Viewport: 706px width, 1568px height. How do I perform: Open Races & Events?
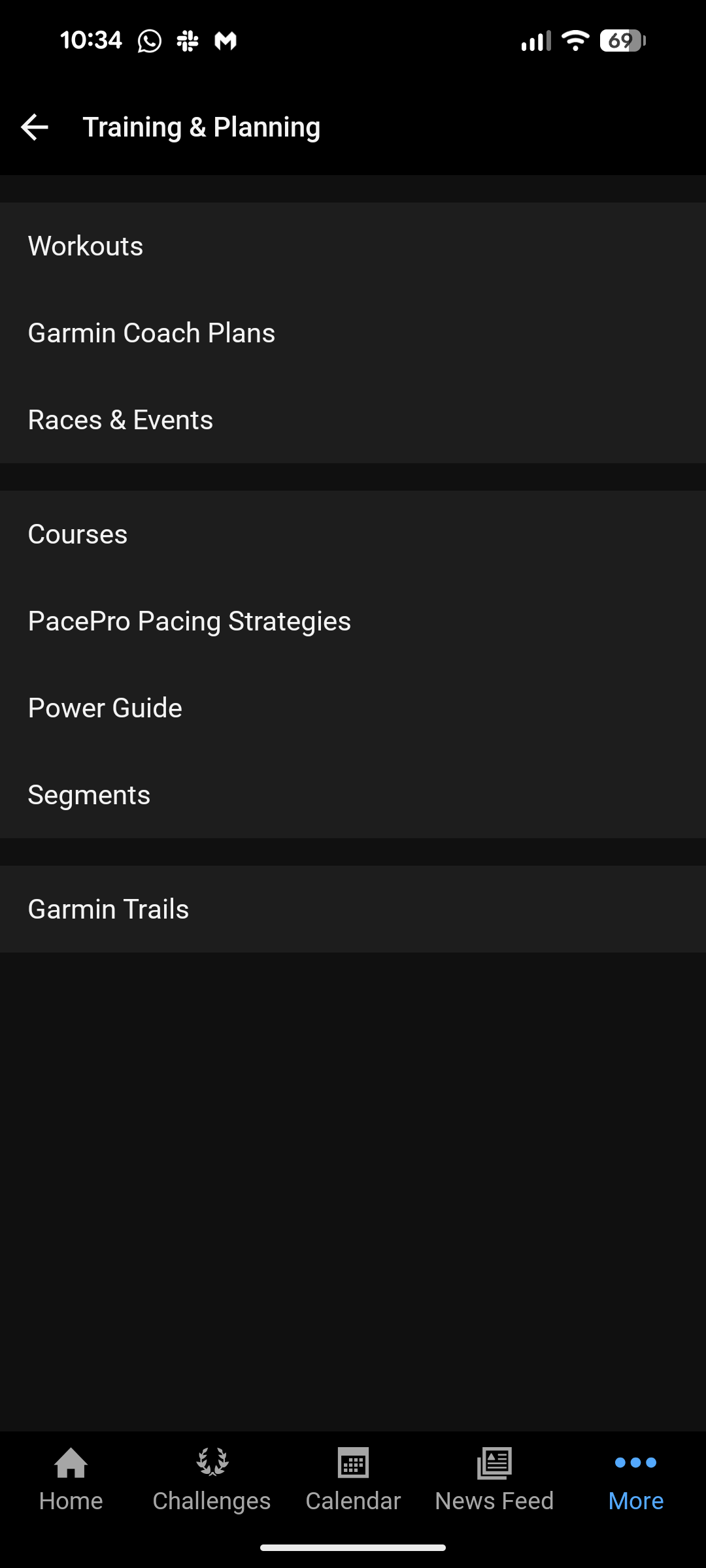coord(120,419)
